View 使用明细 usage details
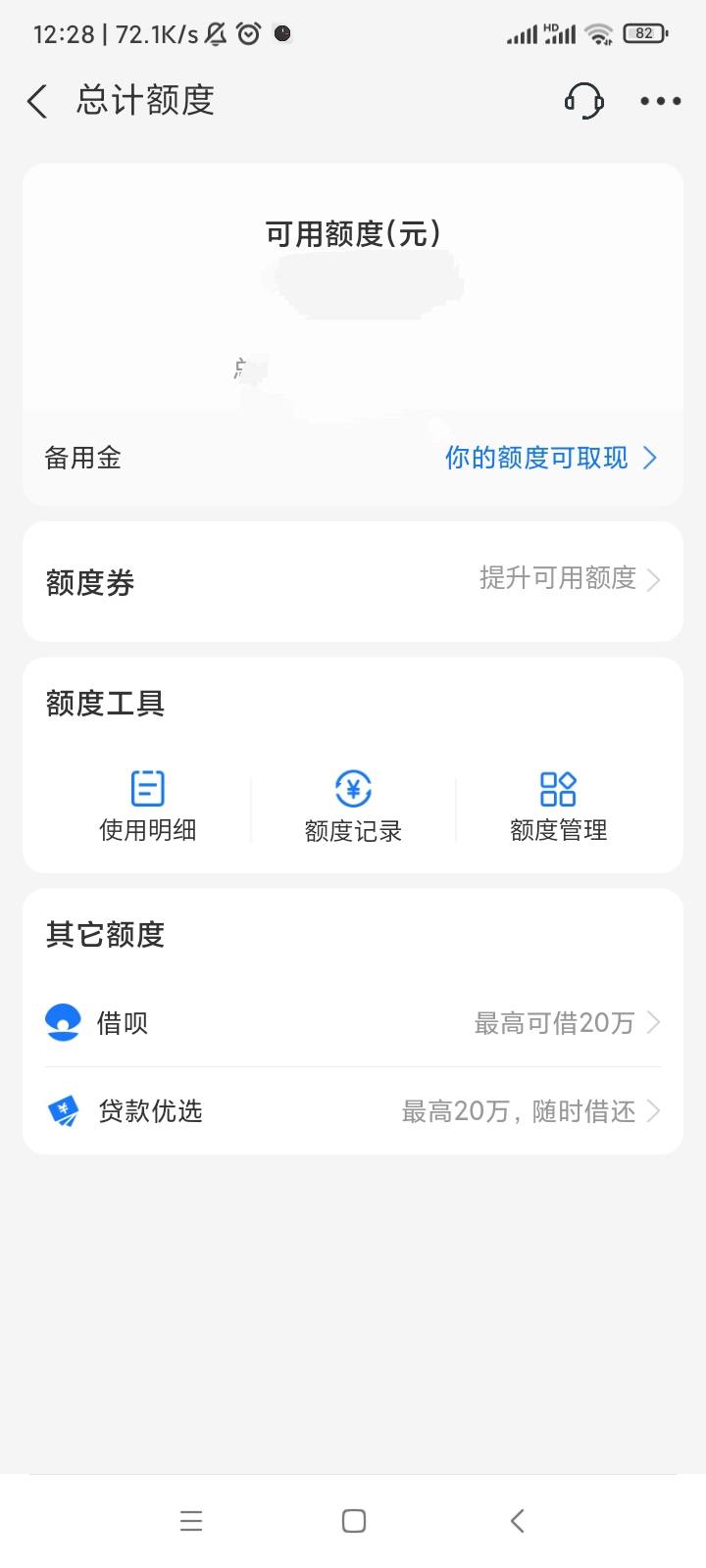Viewport: 706px width, 1568px height. 148,807
